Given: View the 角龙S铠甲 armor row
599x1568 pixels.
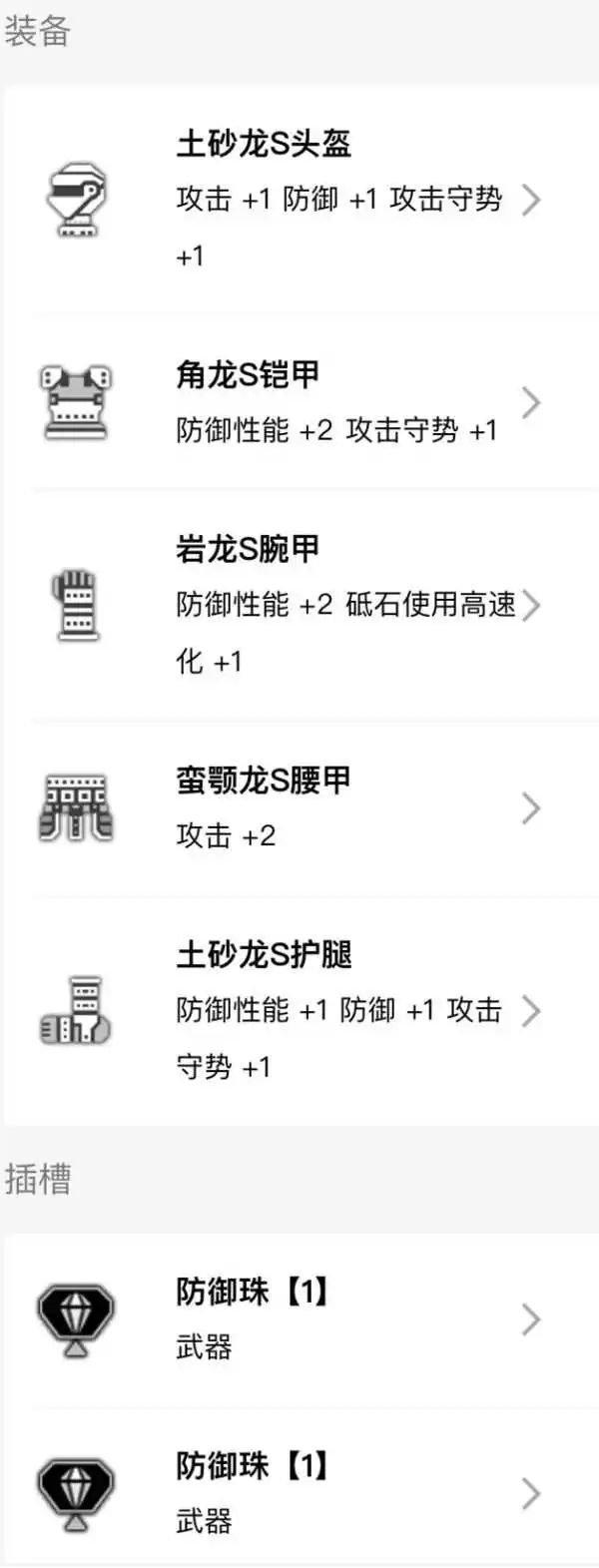Looking at the screenshot, I should pyautogui.click(x=299, y=402).
